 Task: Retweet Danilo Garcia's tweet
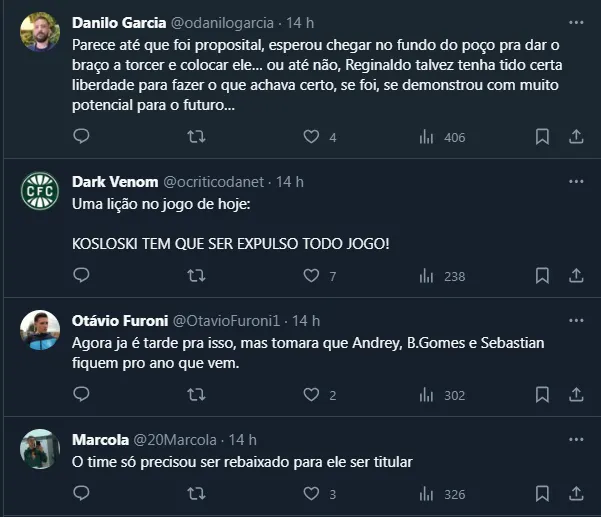coord(197,137)
